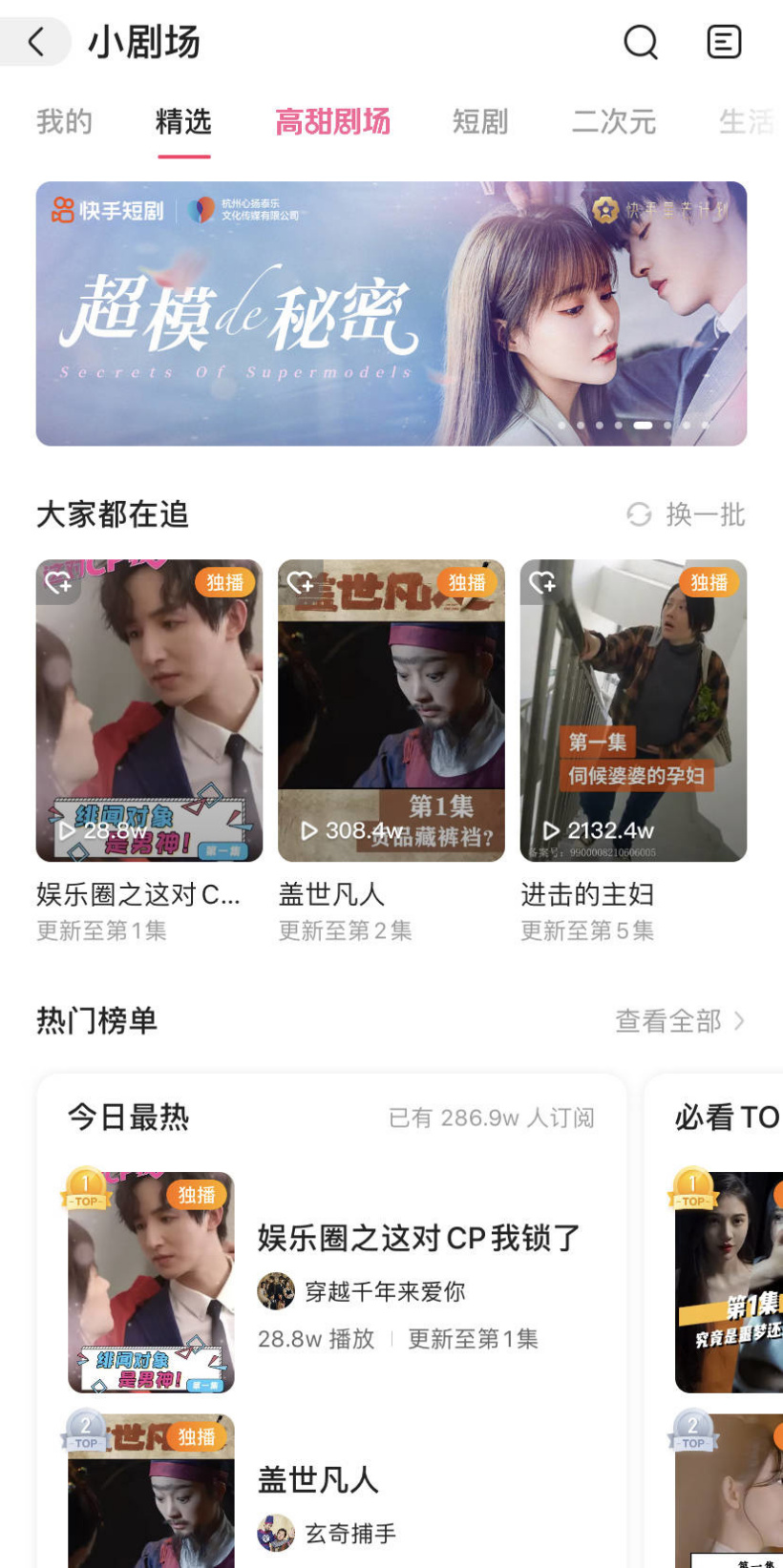
Task: Tap the 独播 exclusive badge on 盖世凡人
Action: pyautogui.click(x=467, y=582)
